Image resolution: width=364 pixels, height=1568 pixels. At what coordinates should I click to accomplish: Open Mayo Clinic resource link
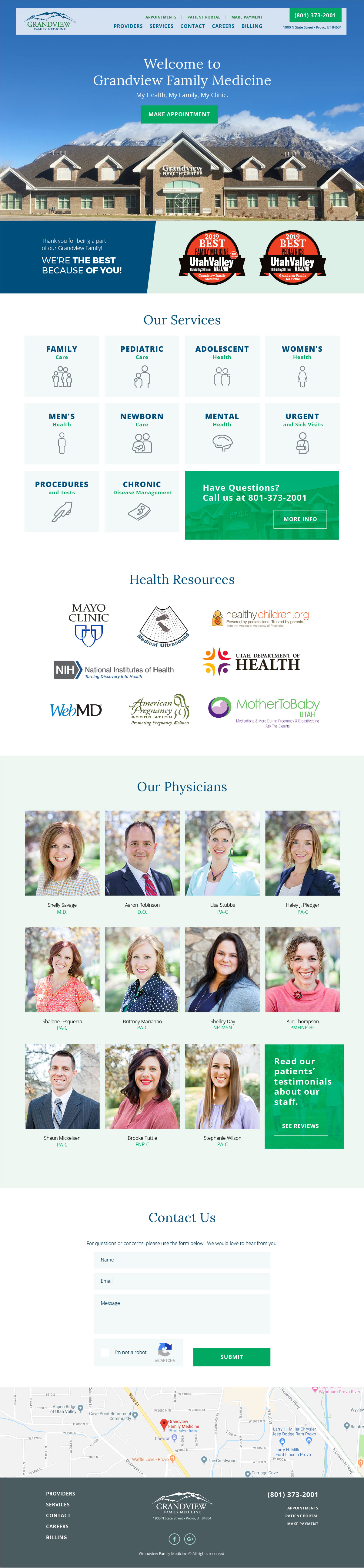coord(89,624)
